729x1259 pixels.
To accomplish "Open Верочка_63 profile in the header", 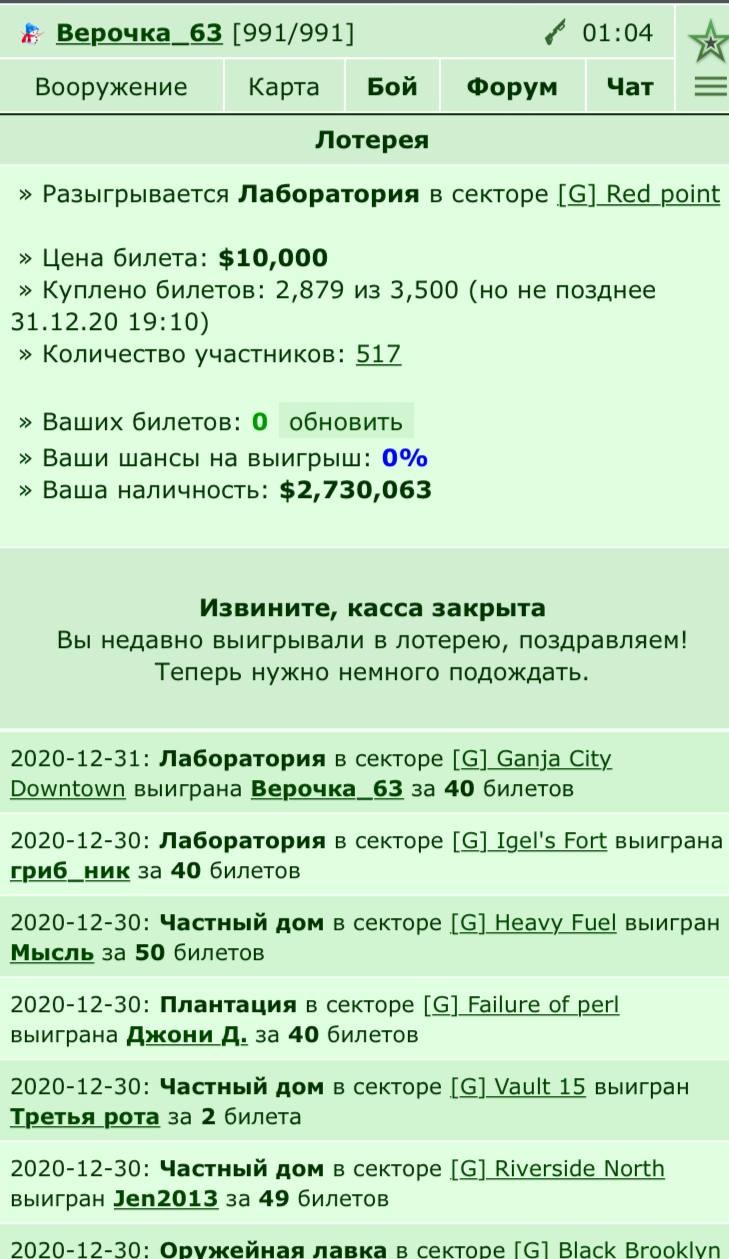I will 139,33.
